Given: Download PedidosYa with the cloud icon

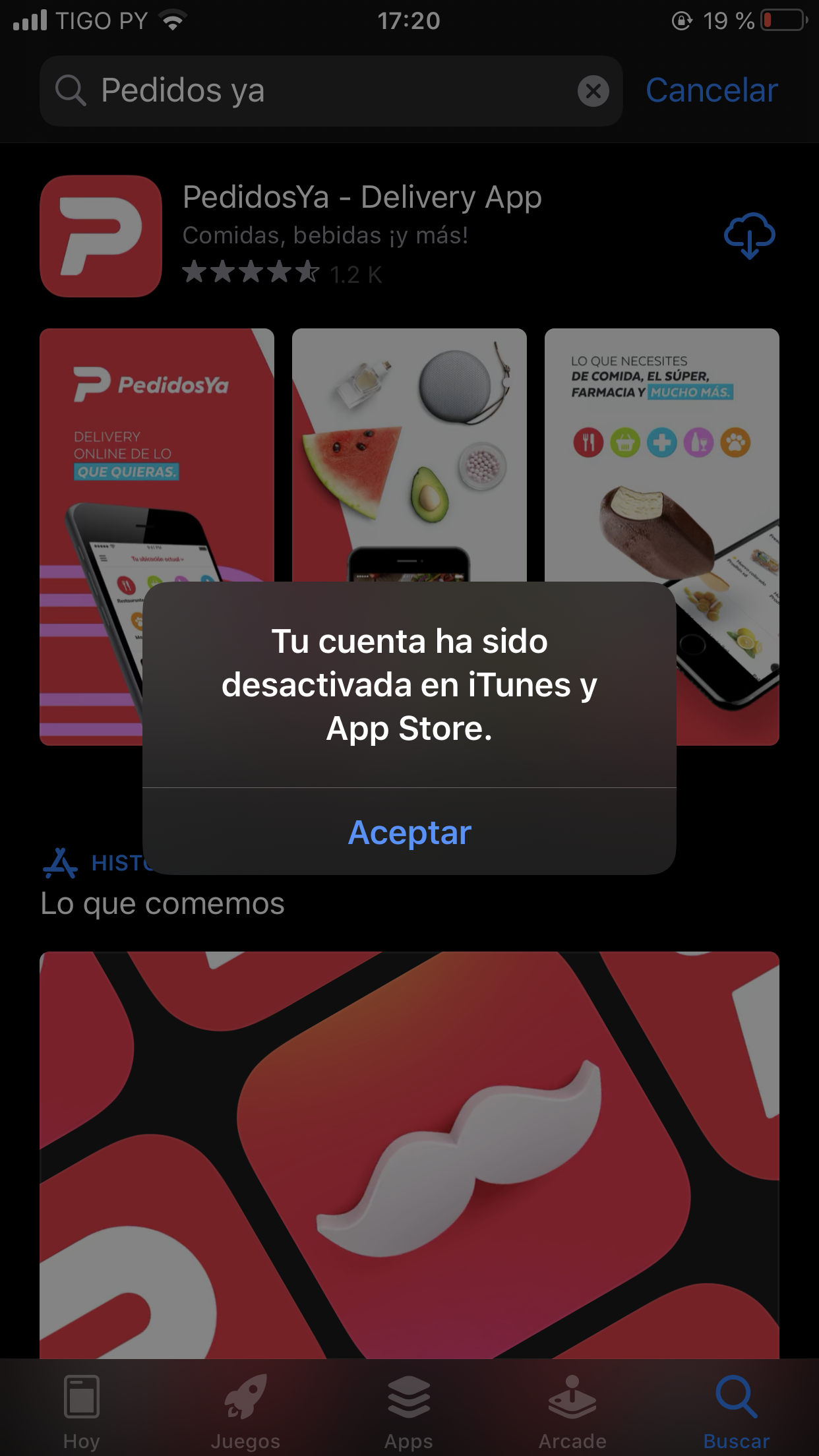Looking at the screenshot, I should (749, 235).
